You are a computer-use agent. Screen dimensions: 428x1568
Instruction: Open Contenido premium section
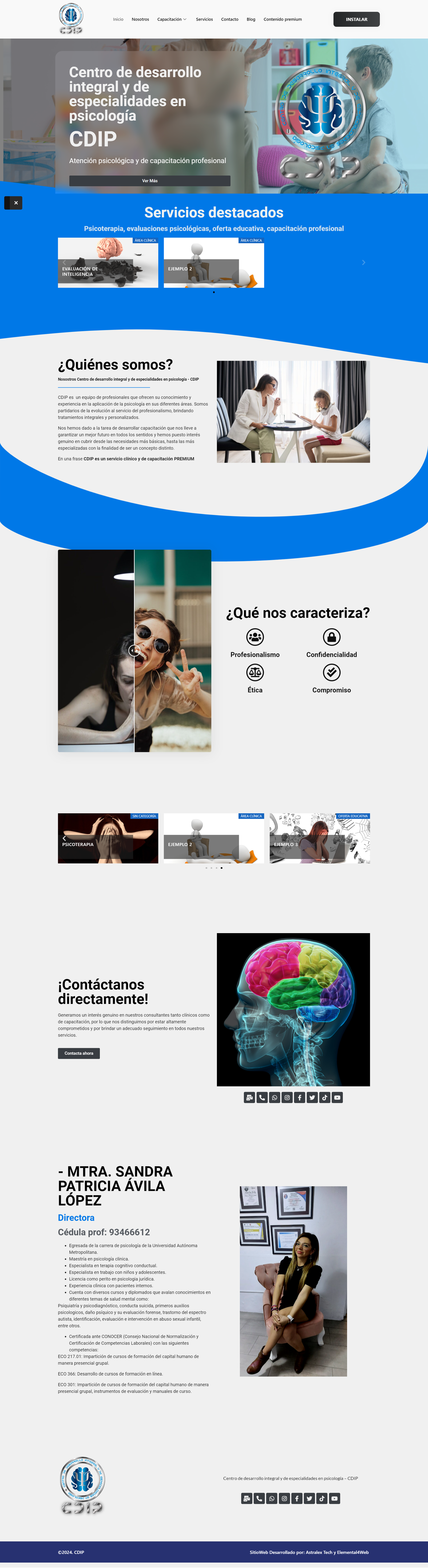tap(282, 20)
